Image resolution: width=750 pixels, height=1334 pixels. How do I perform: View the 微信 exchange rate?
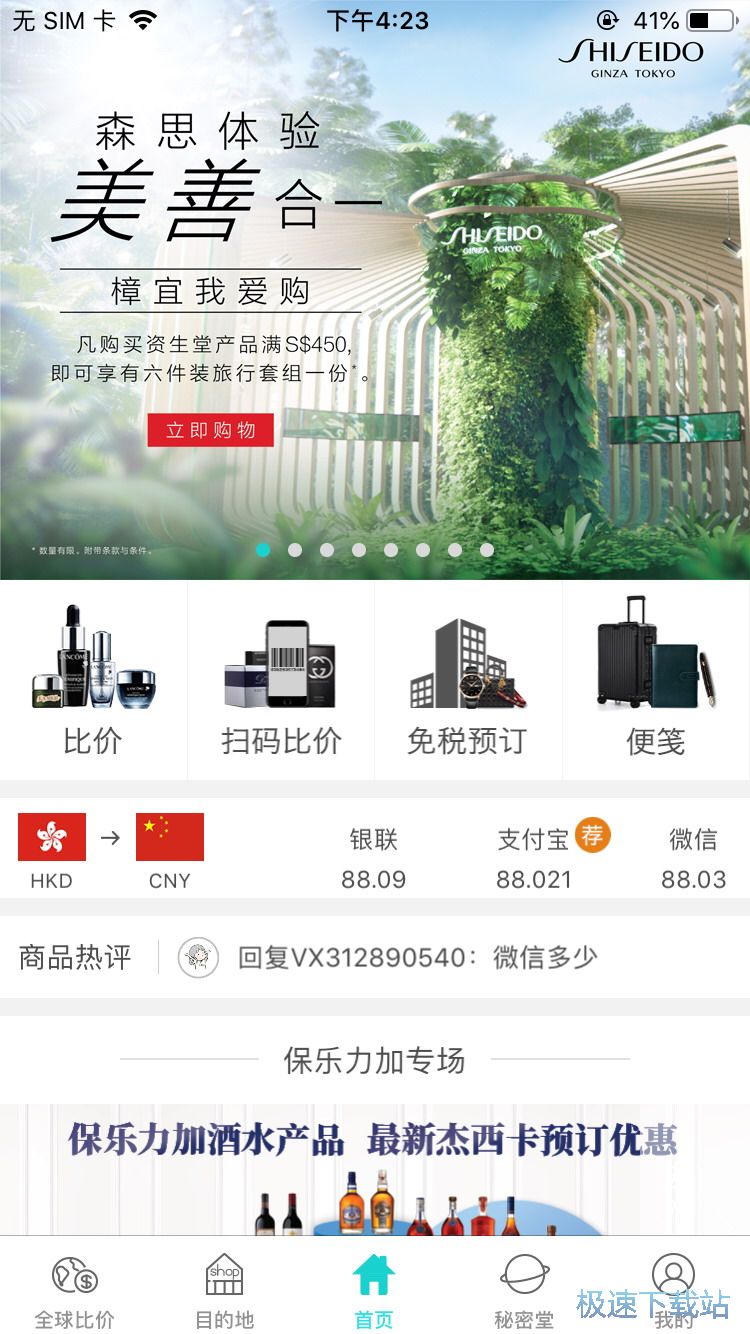[x=693, y=860]
